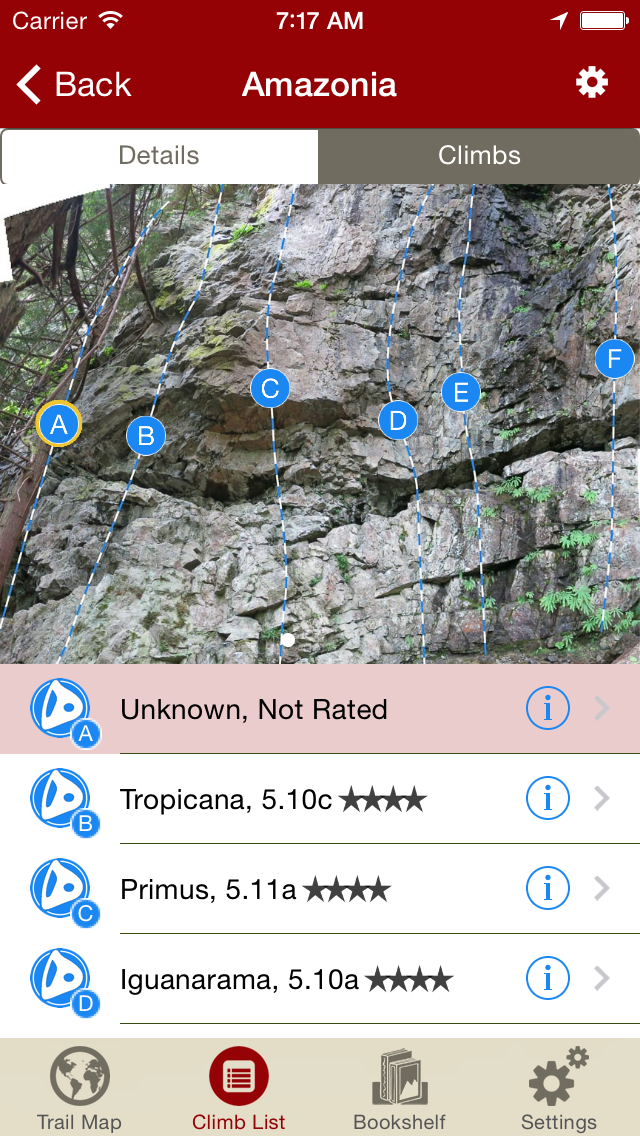The width and height of the screenshot is (640, 1136).
Task: Tap route marker E on the photo
Action: click(461, 393)
